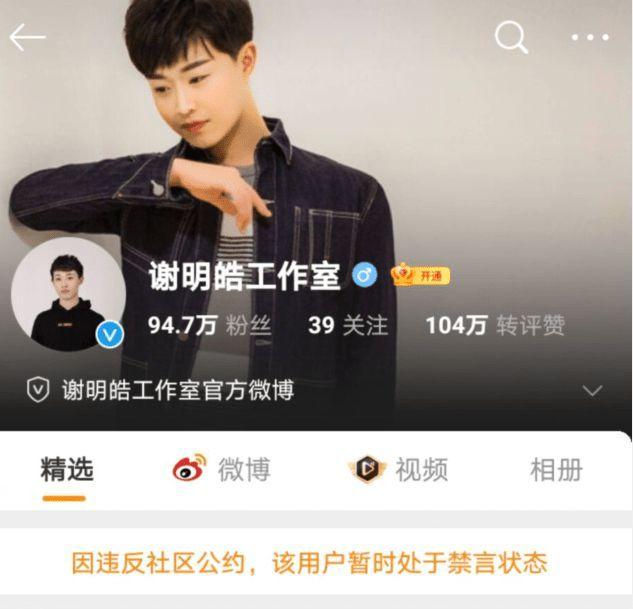Switch to the 精选 tab
Viewport: 633px width, 609px height.
67,469
